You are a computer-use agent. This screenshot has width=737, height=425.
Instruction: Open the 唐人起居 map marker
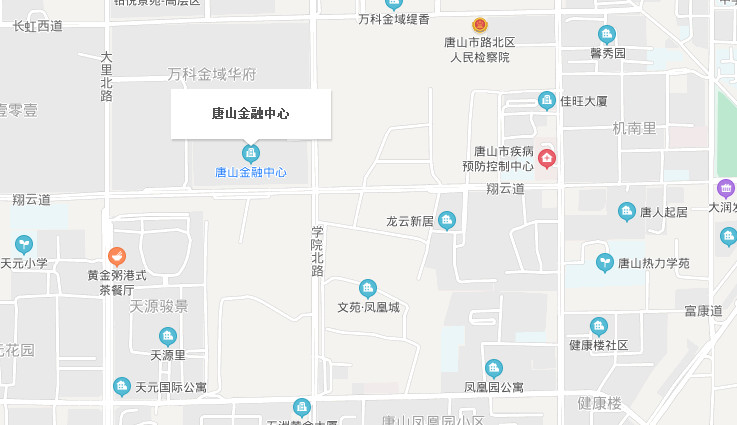click(x=626, y=211)
